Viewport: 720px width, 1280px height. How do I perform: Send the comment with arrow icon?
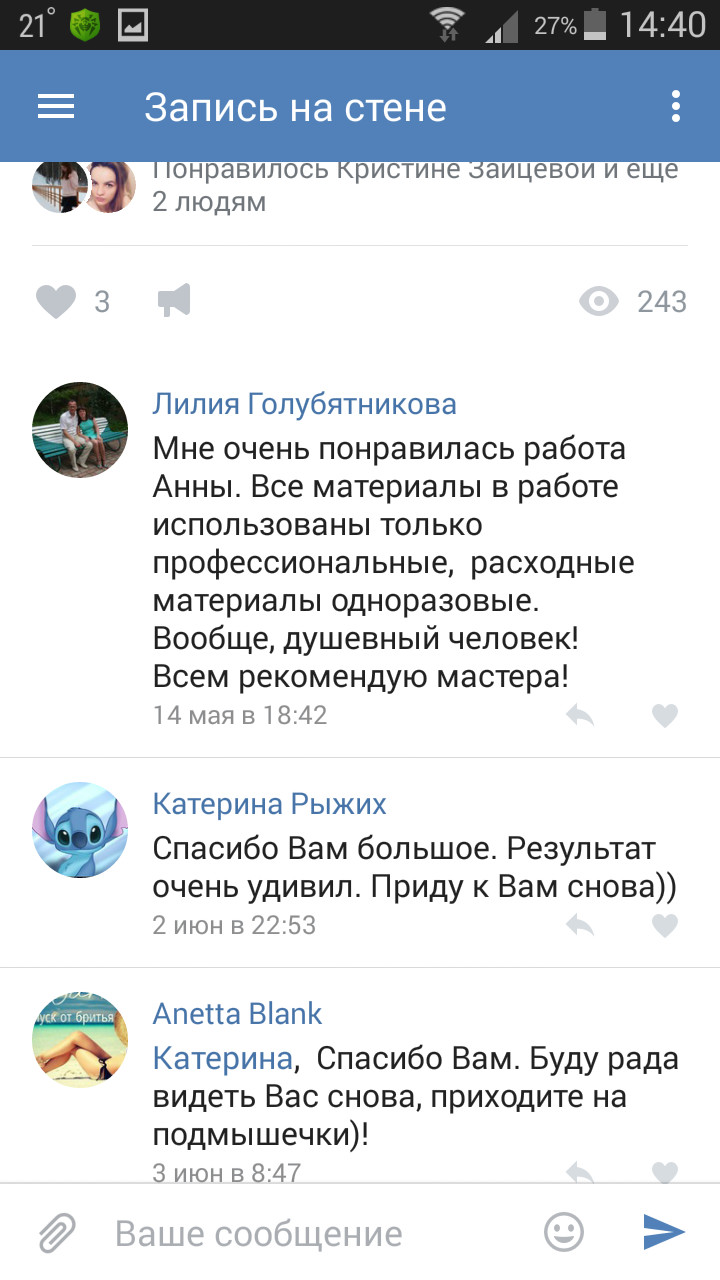pyautogui.click(x=664, y=1232)
